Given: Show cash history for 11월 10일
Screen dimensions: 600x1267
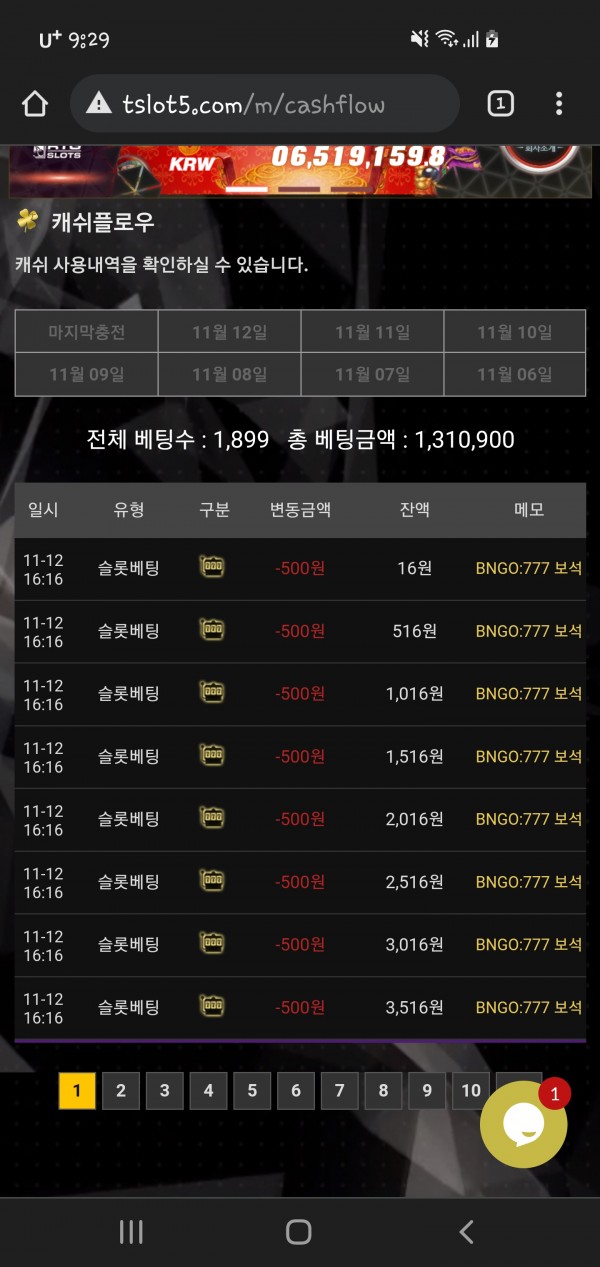Looking at the screenshot, I should tap(514, 332).
